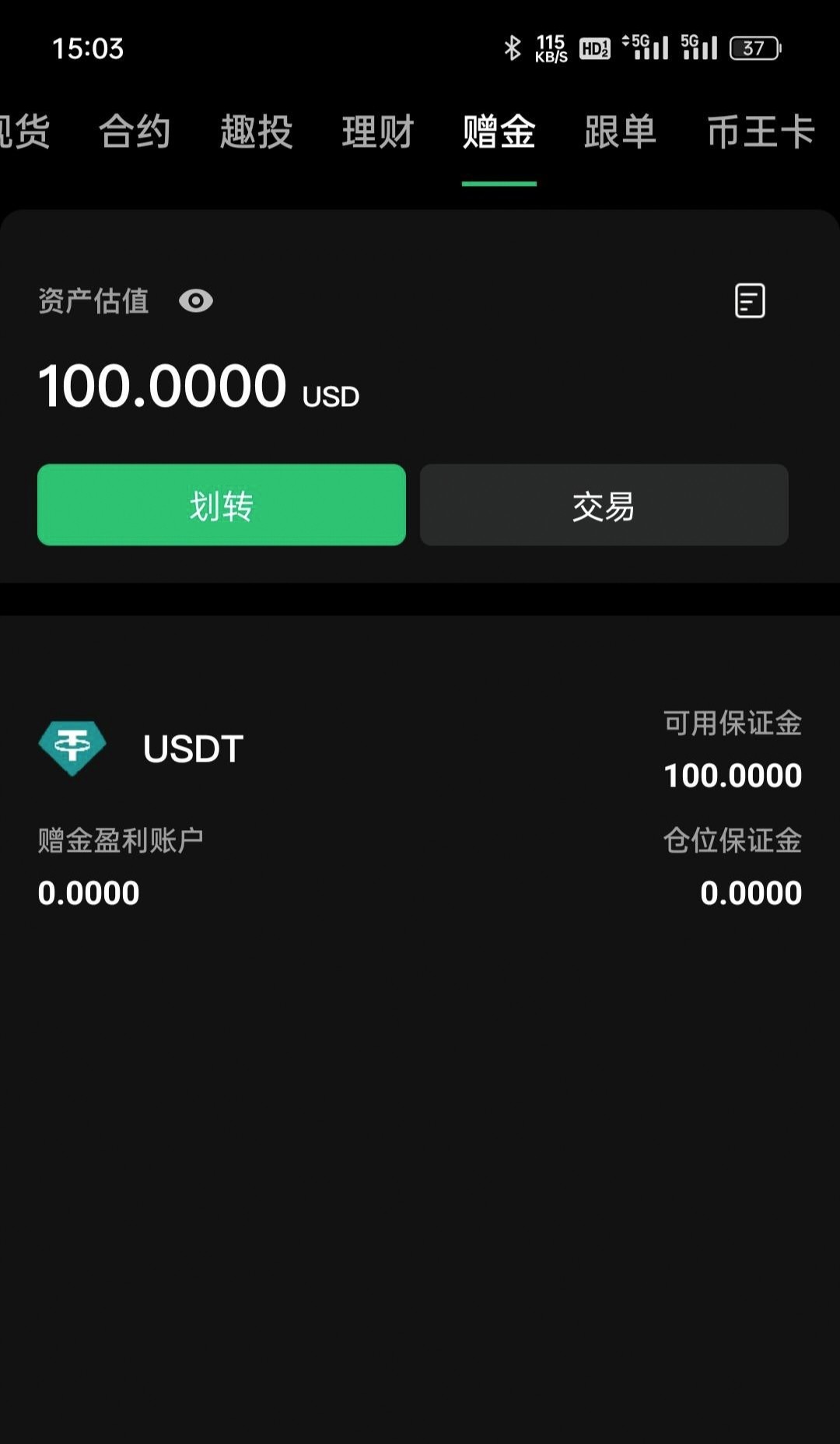This screenshot has height=1444, width=840.
Task: Select the 赠金 tab
Action: pos(499,131)
